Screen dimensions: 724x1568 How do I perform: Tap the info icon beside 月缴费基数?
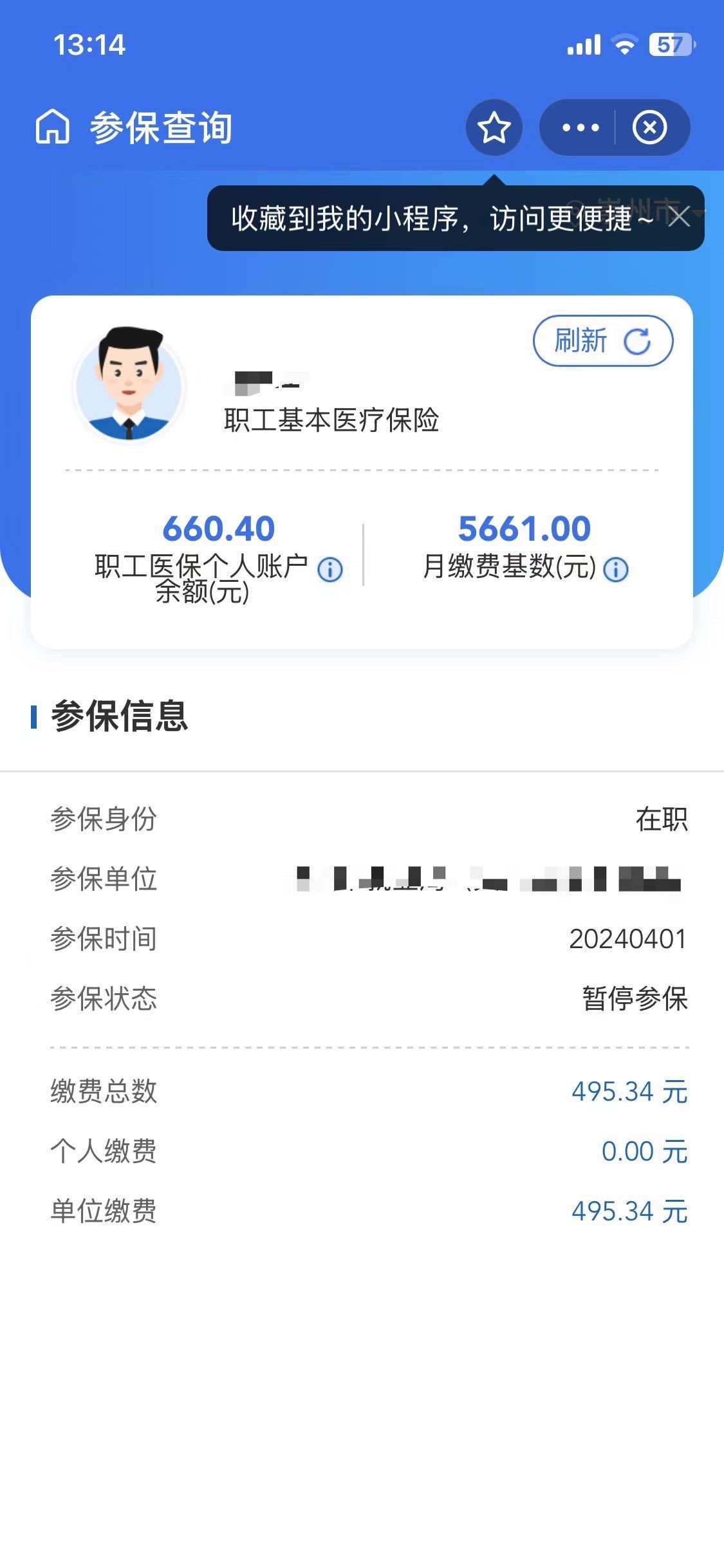(x=615, y=568)
